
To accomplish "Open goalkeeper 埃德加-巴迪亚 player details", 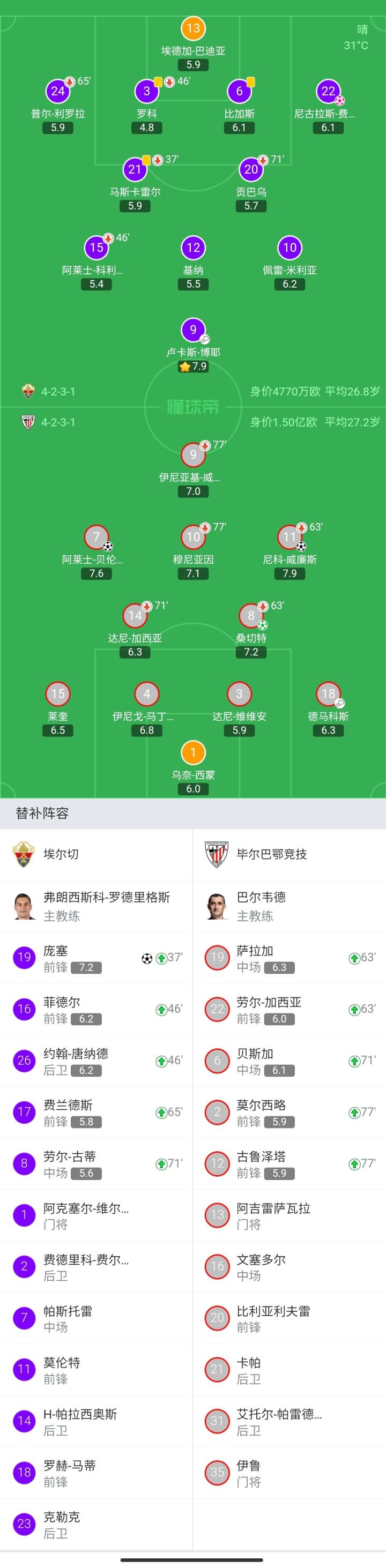I will point(193,44).
